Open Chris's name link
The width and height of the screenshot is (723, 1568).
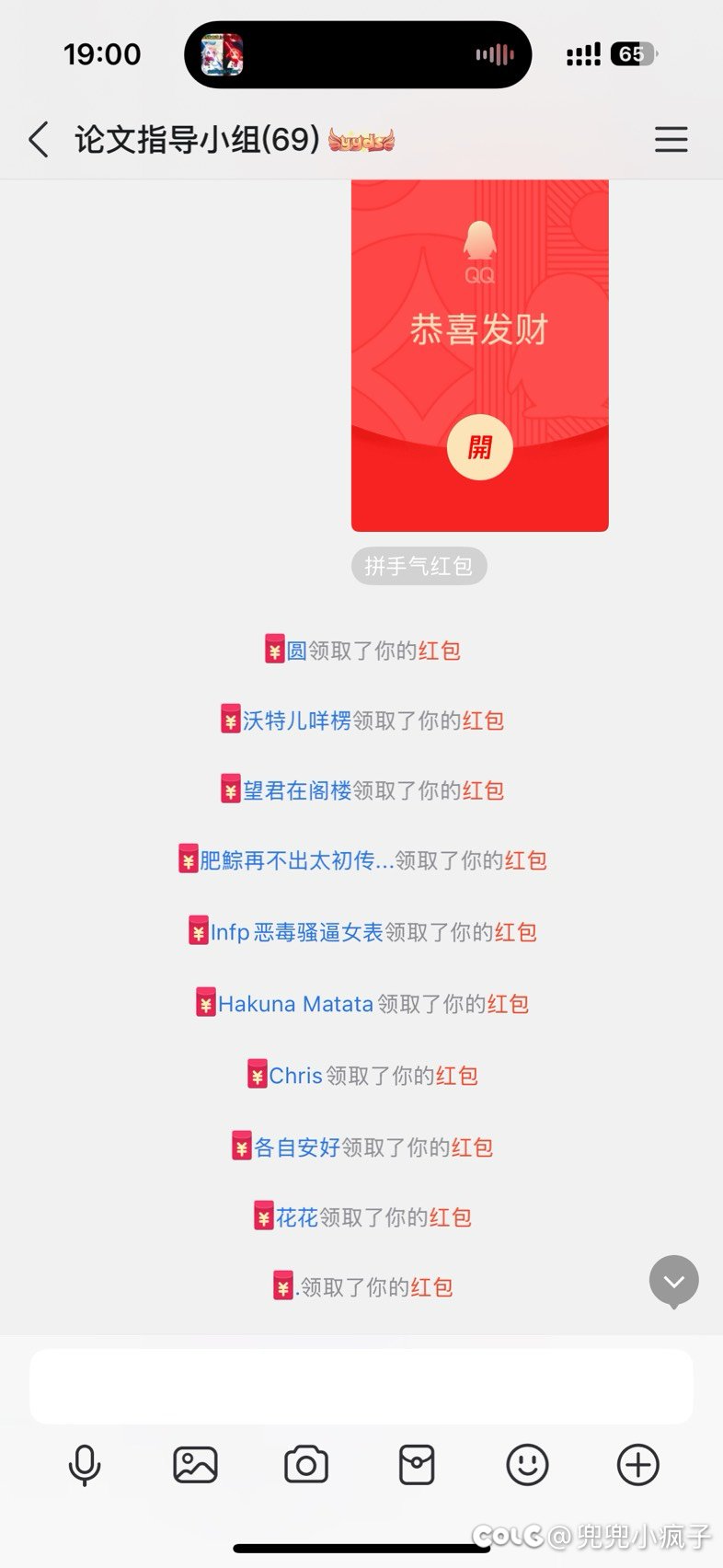tap(295, 1076)
